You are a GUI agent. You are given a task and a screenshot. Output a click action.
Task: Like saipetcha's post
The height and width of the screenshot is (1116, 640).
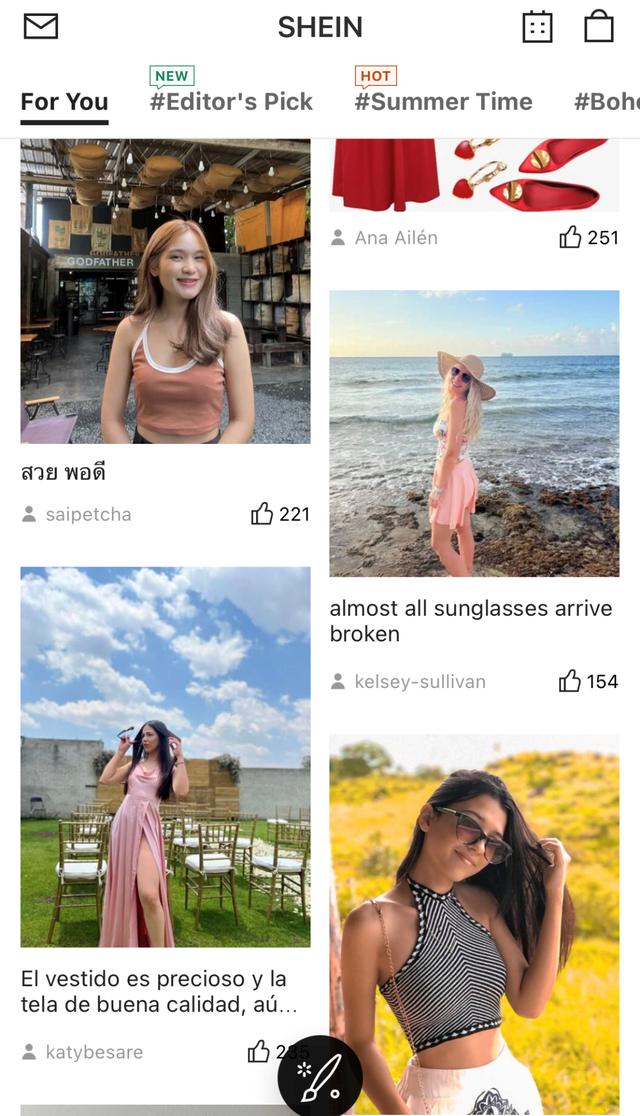[262, 514]
